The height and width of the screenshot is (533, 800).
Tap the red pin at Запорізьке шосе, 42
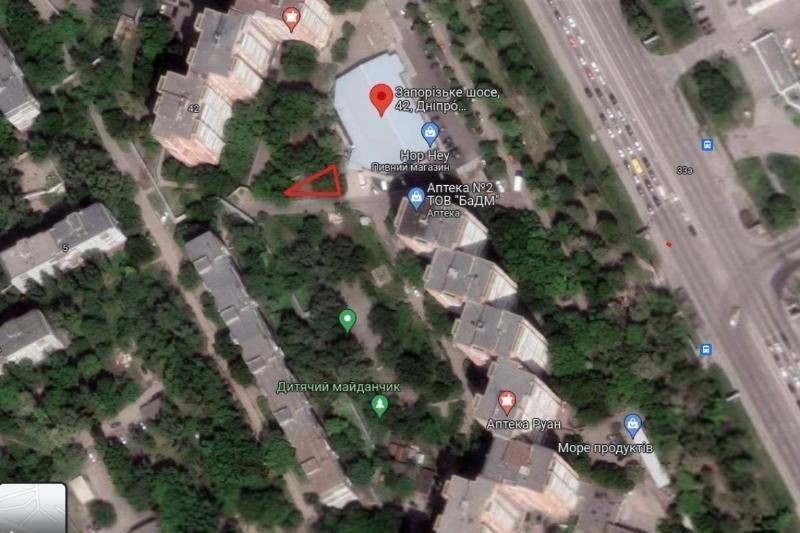pos(381,101)
